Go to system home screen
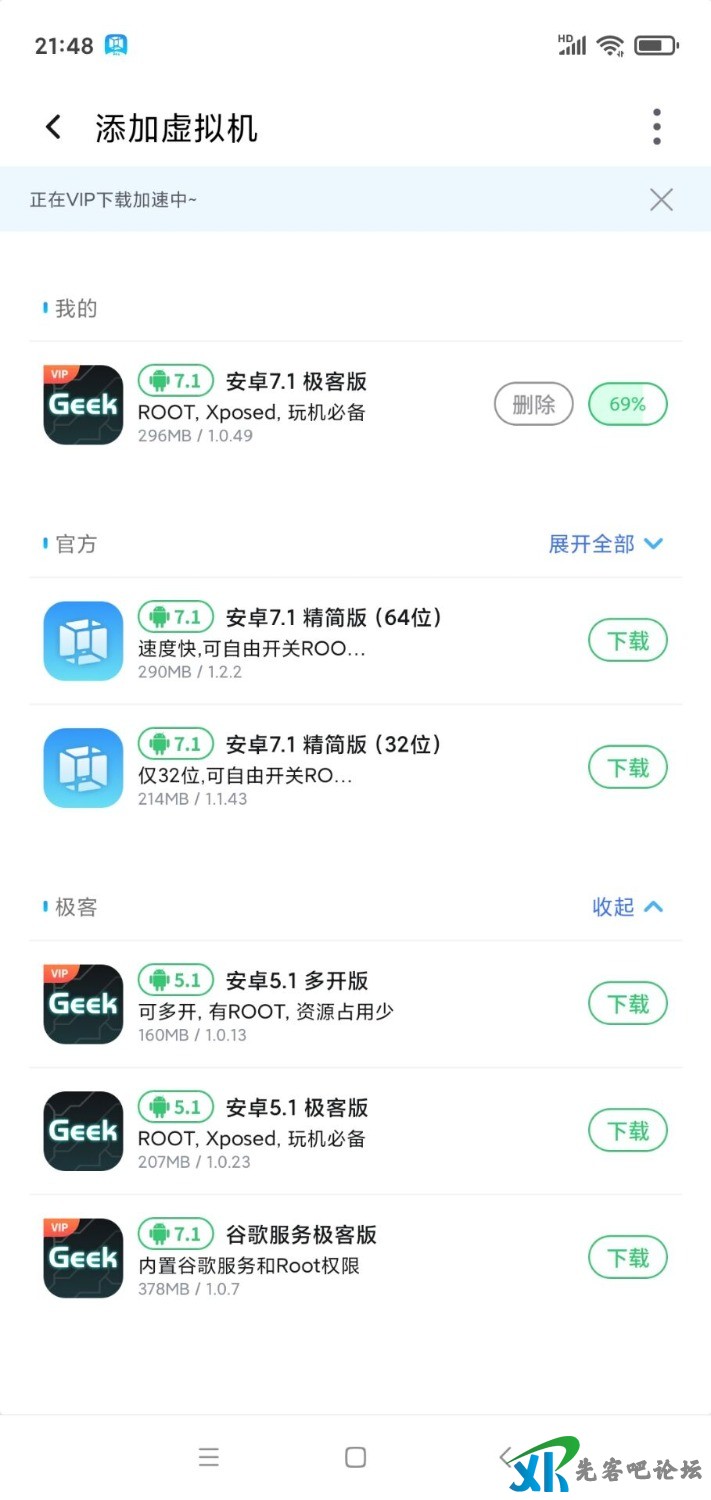The height and width of the screenshot is (1500, 711). [355, 1457]
